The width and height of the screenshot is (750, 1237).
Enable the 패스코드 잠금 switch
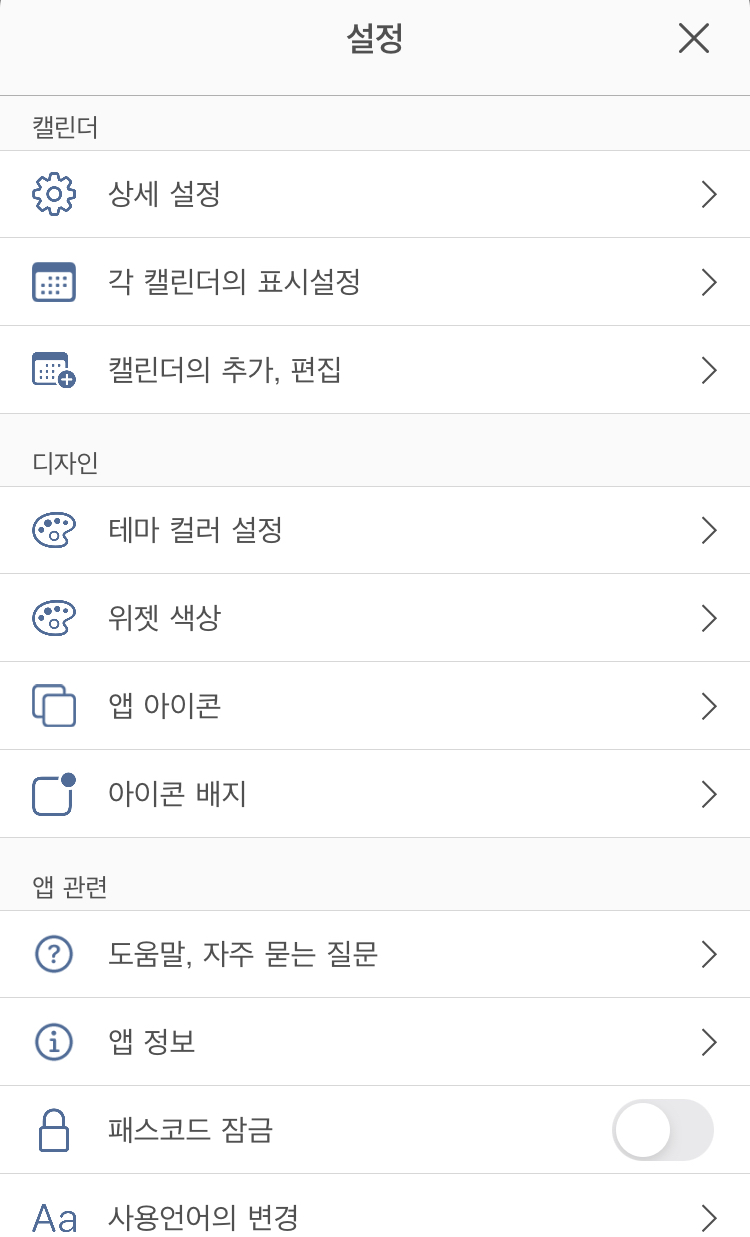661,1129
